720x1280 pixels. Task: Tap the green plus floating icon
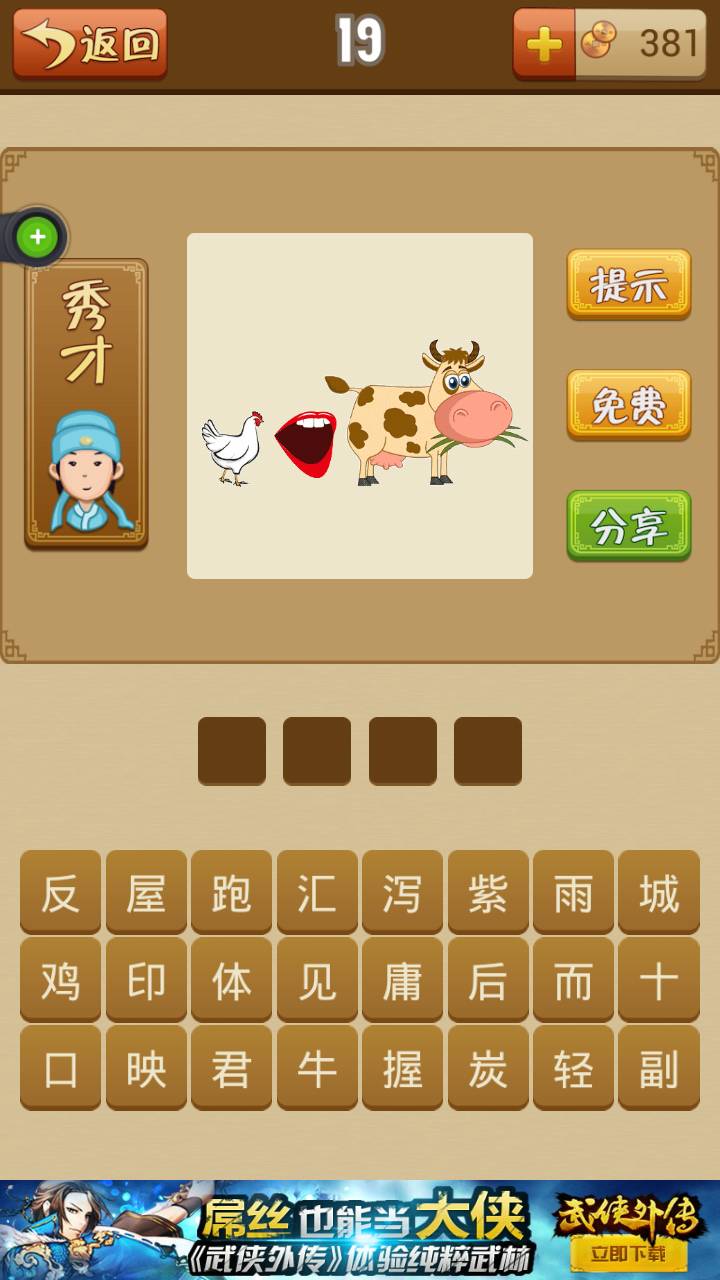click(37, 237)
